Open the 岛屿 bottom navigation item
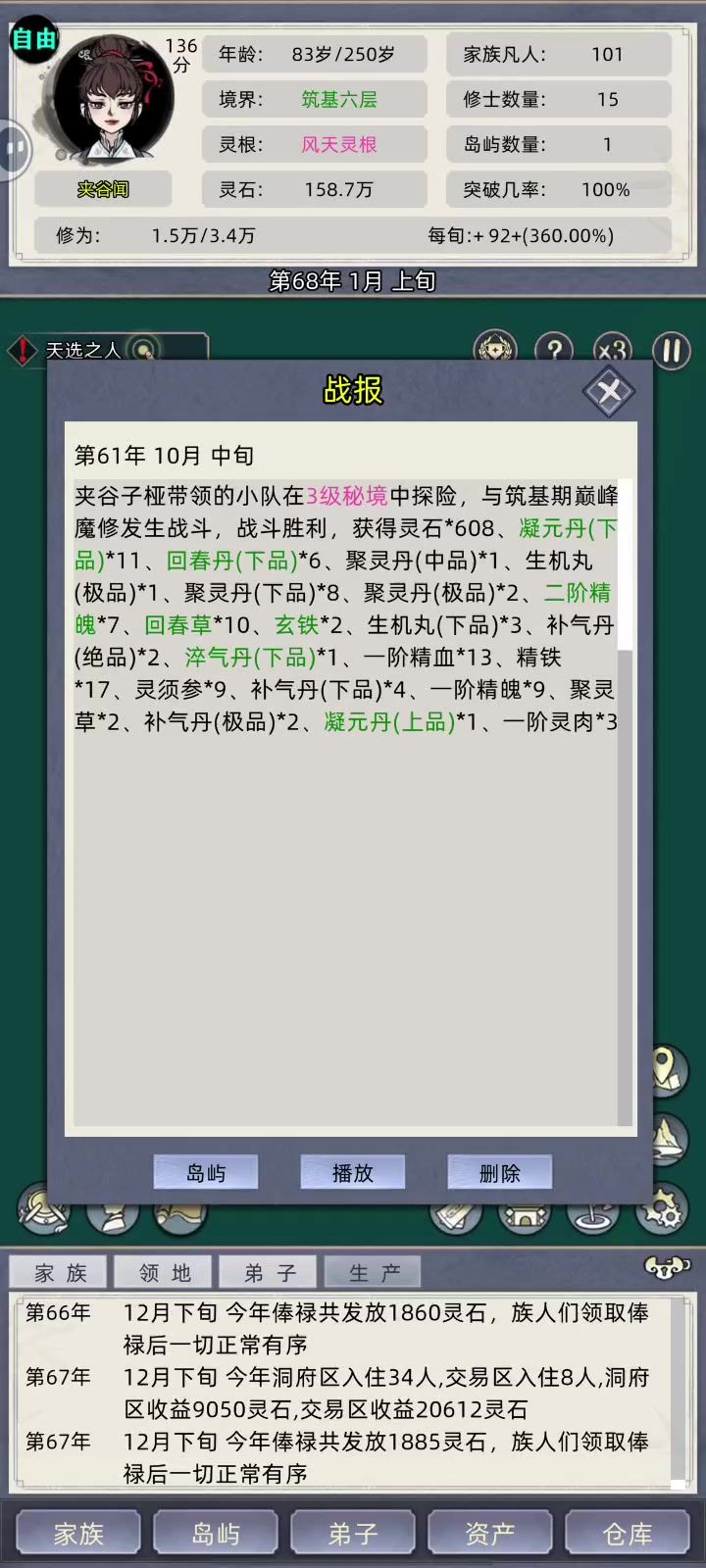The image size is (706, 1568). pos(216,1534)
